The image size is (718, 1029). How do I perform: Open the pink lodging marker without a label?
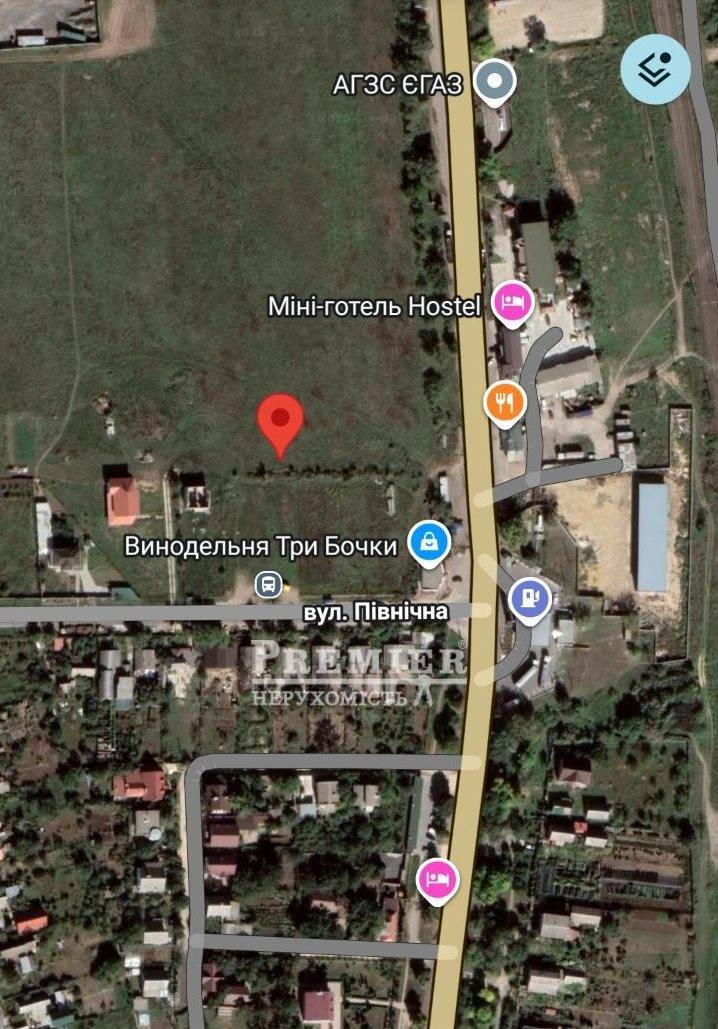[x=436, y=880]
